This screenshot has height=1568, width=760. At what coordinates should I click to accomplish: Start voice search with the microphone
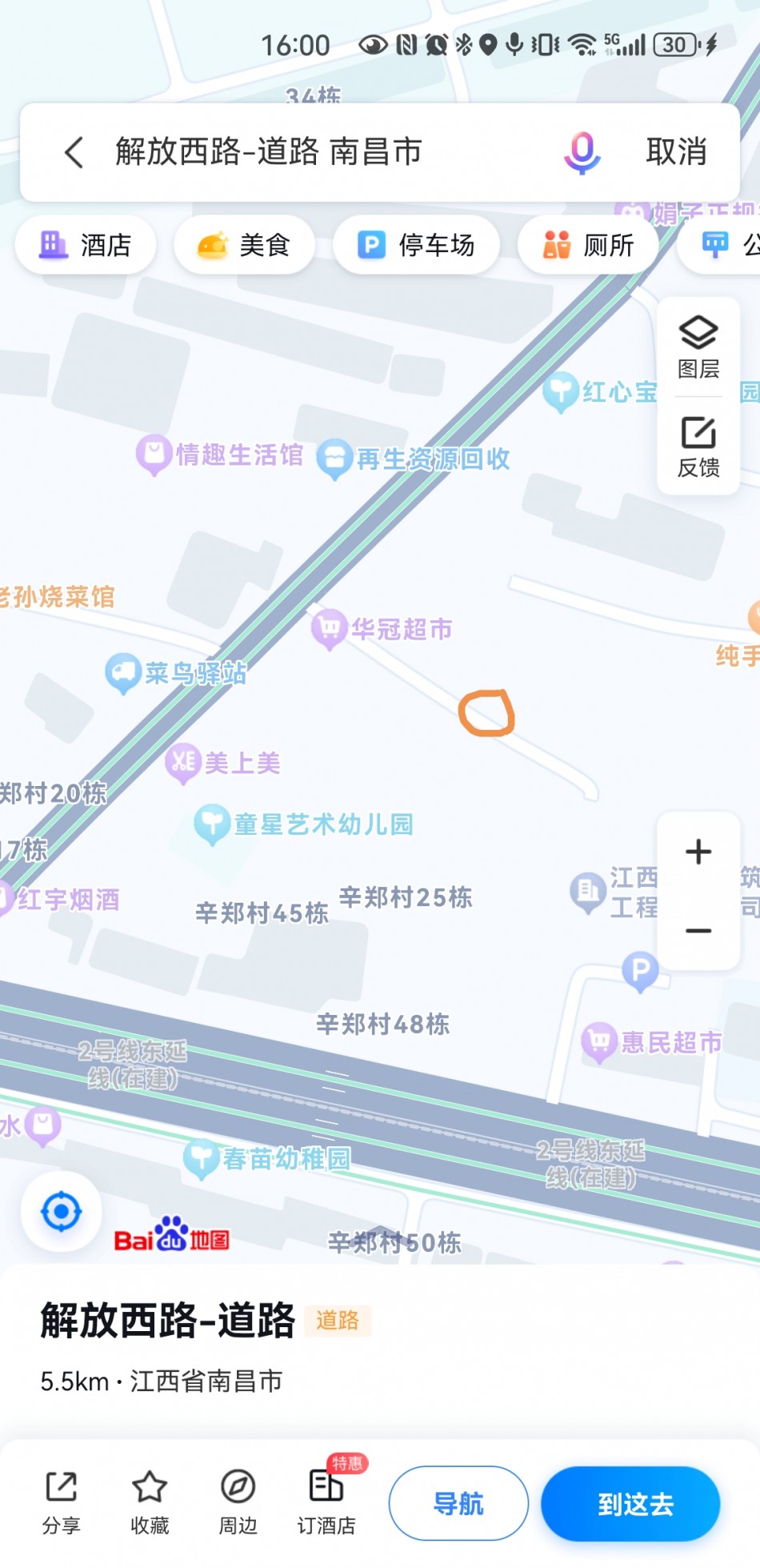click(x=582, y=152)
